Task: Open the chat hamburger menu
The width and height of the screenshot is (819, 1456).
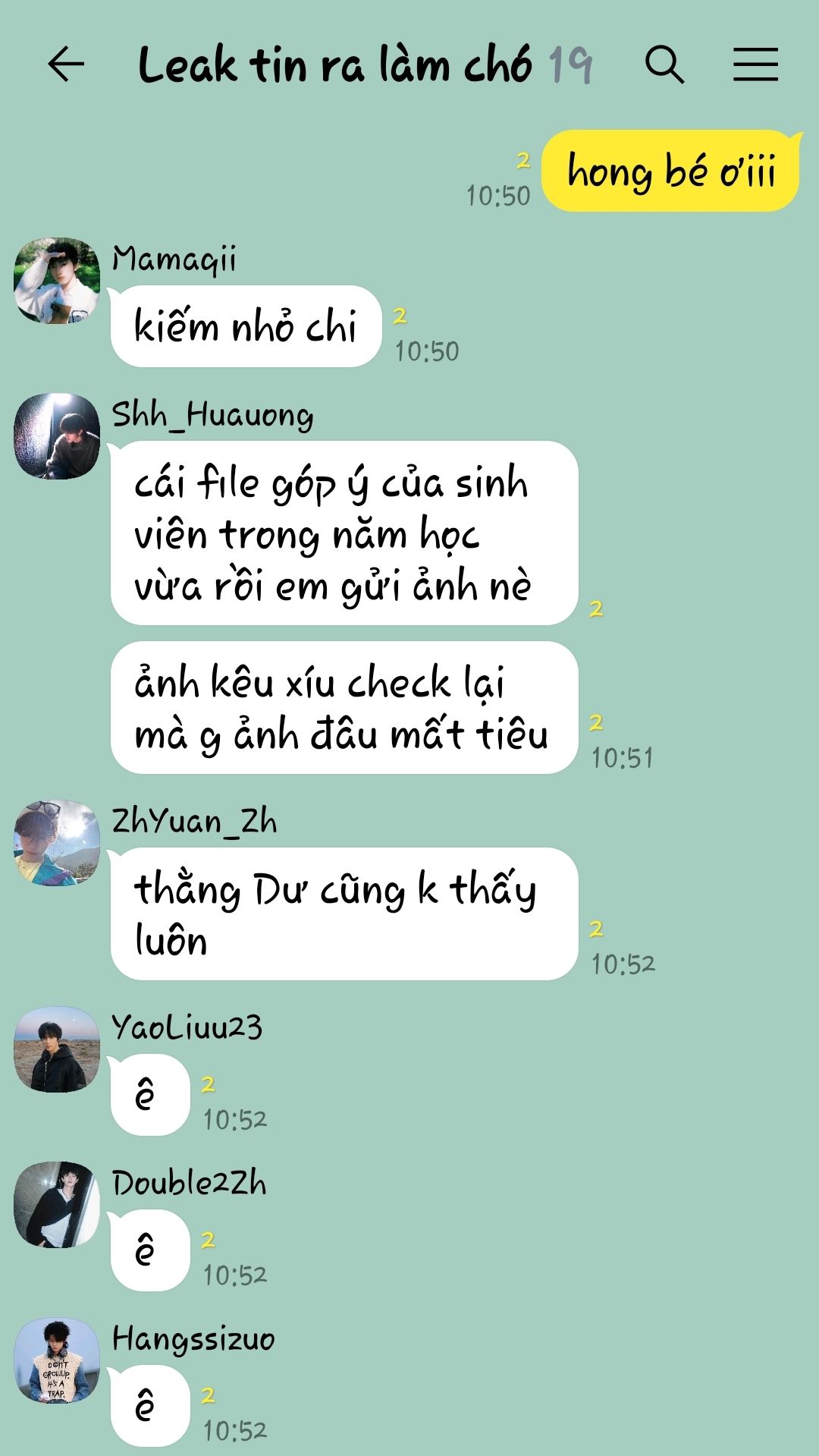Action: tap(755, 64)
